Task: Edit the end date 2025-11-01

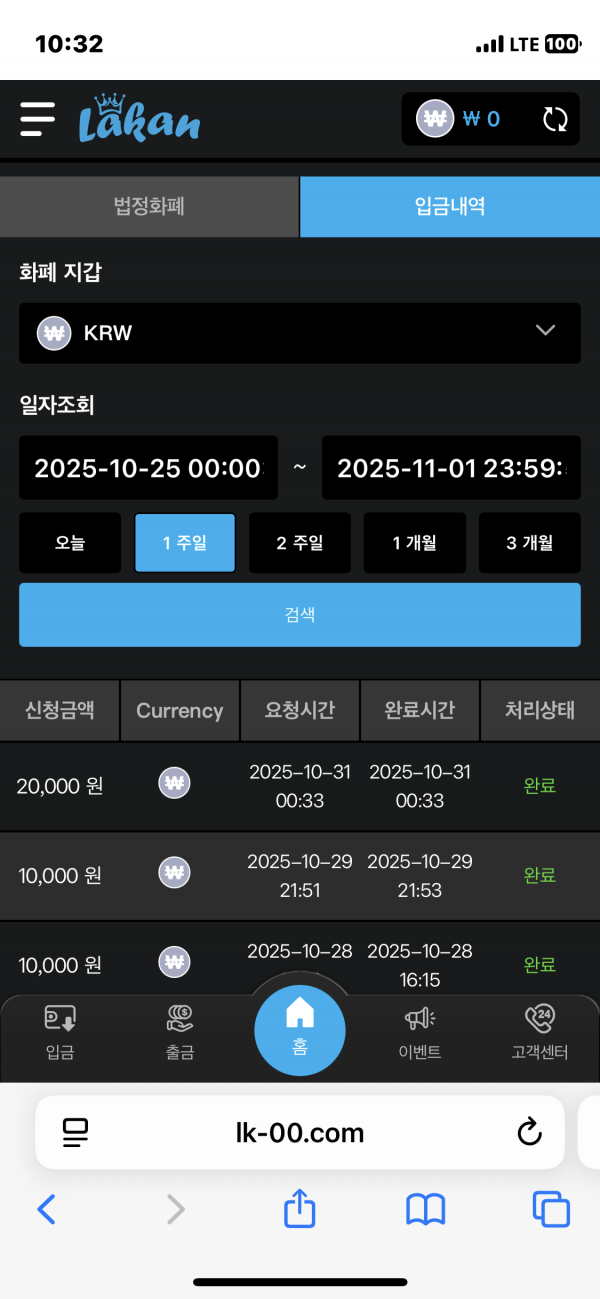Action: (x=451, y=468)
